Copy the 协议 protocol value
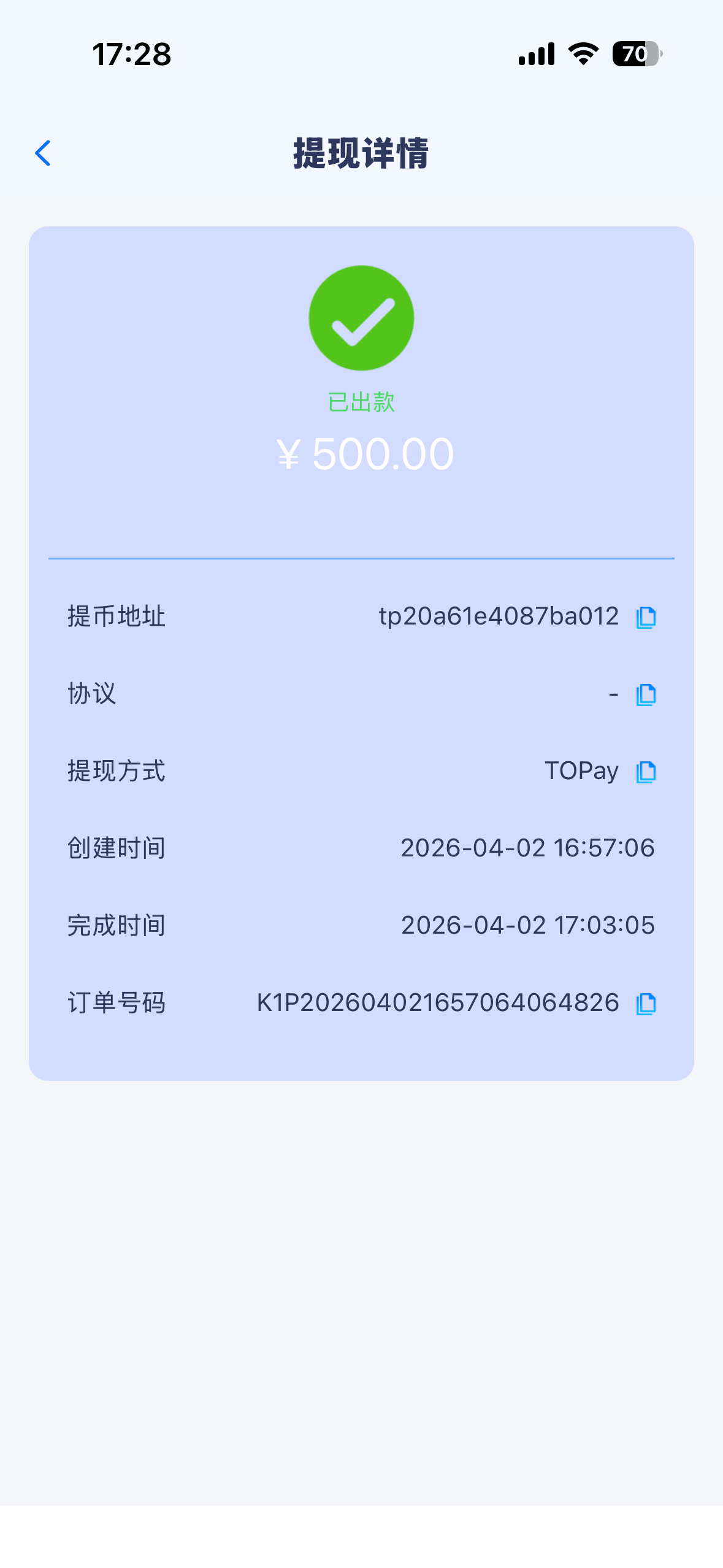The image size is (723, 1568). coord(646,694)
